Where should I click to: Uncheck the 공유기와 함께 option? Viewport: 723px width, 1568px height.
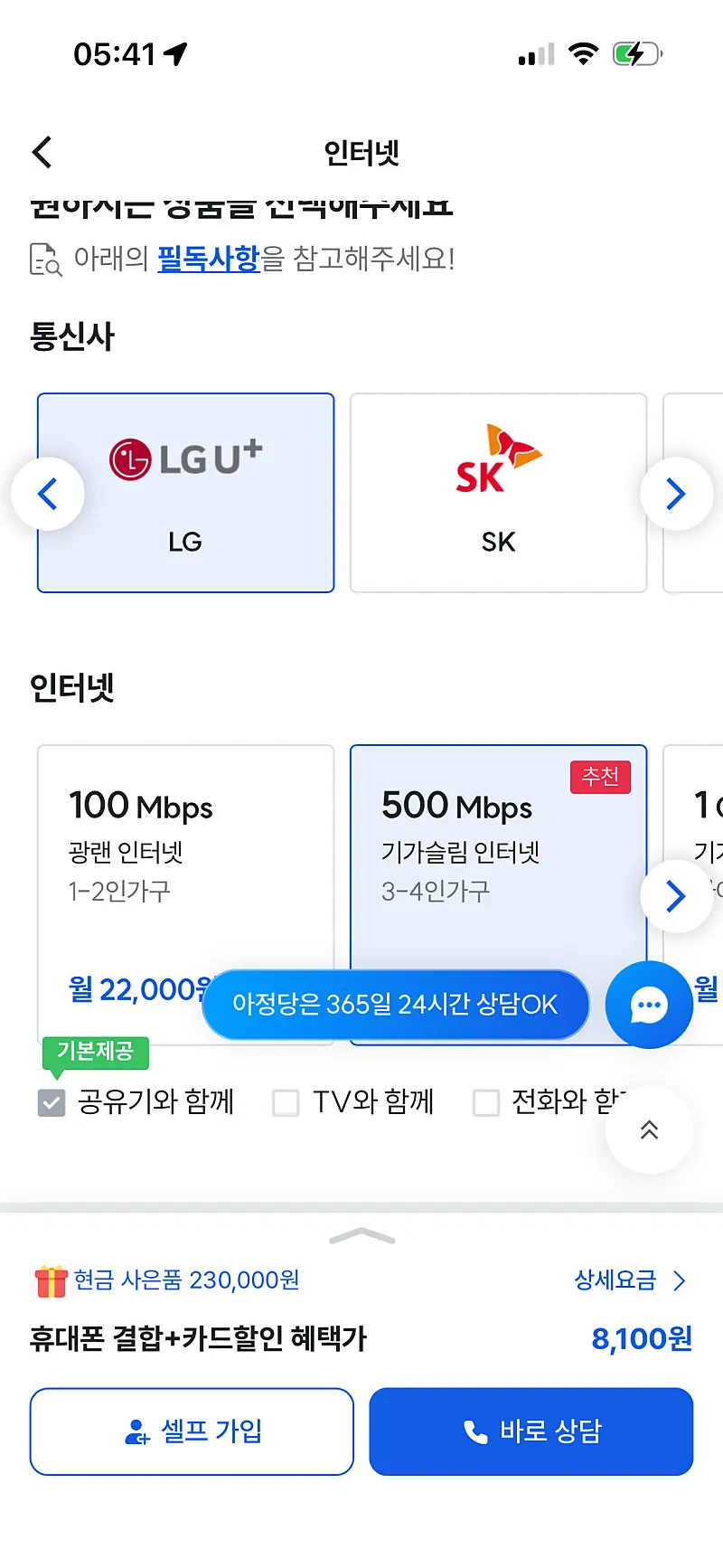[x=52, y=1102]
